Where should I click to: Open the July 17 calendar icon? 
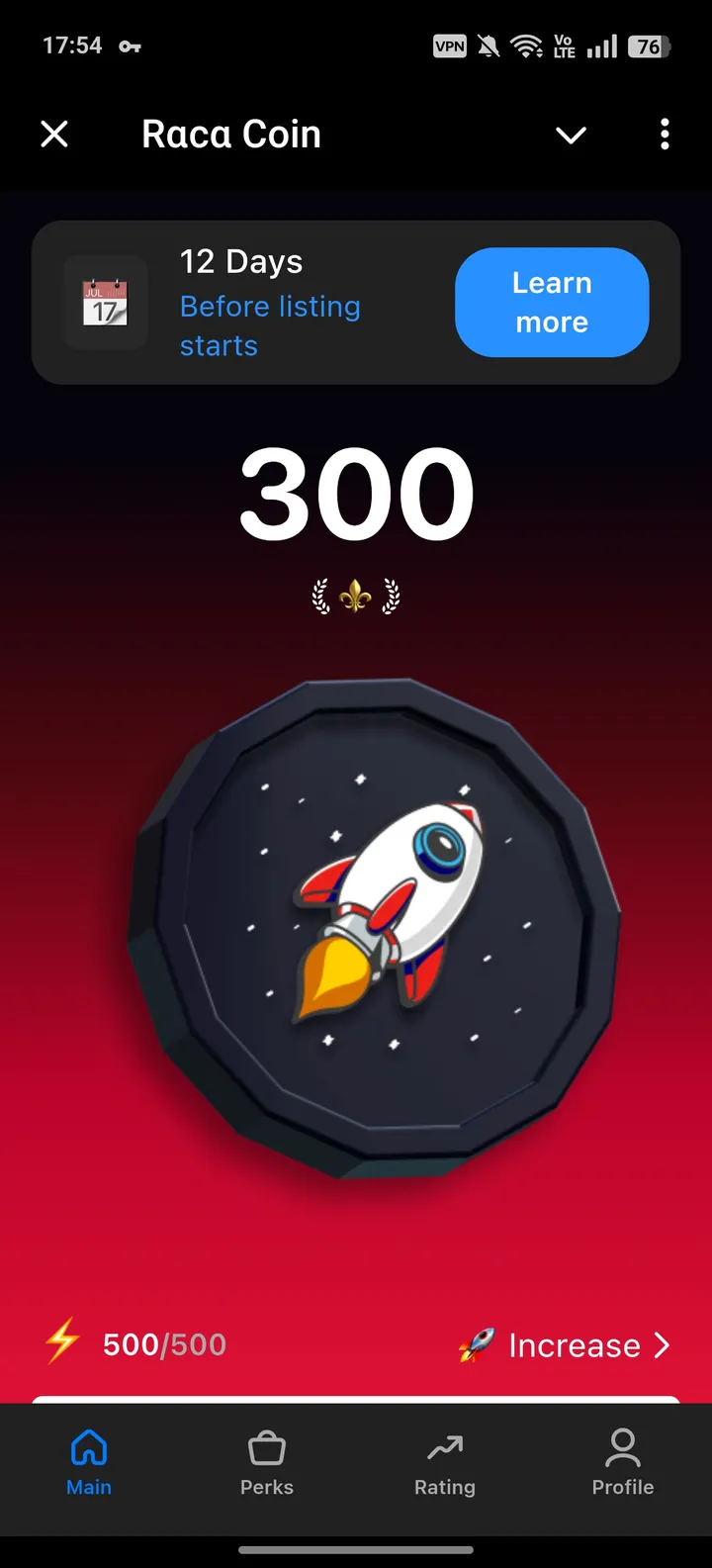coord(105,303)
